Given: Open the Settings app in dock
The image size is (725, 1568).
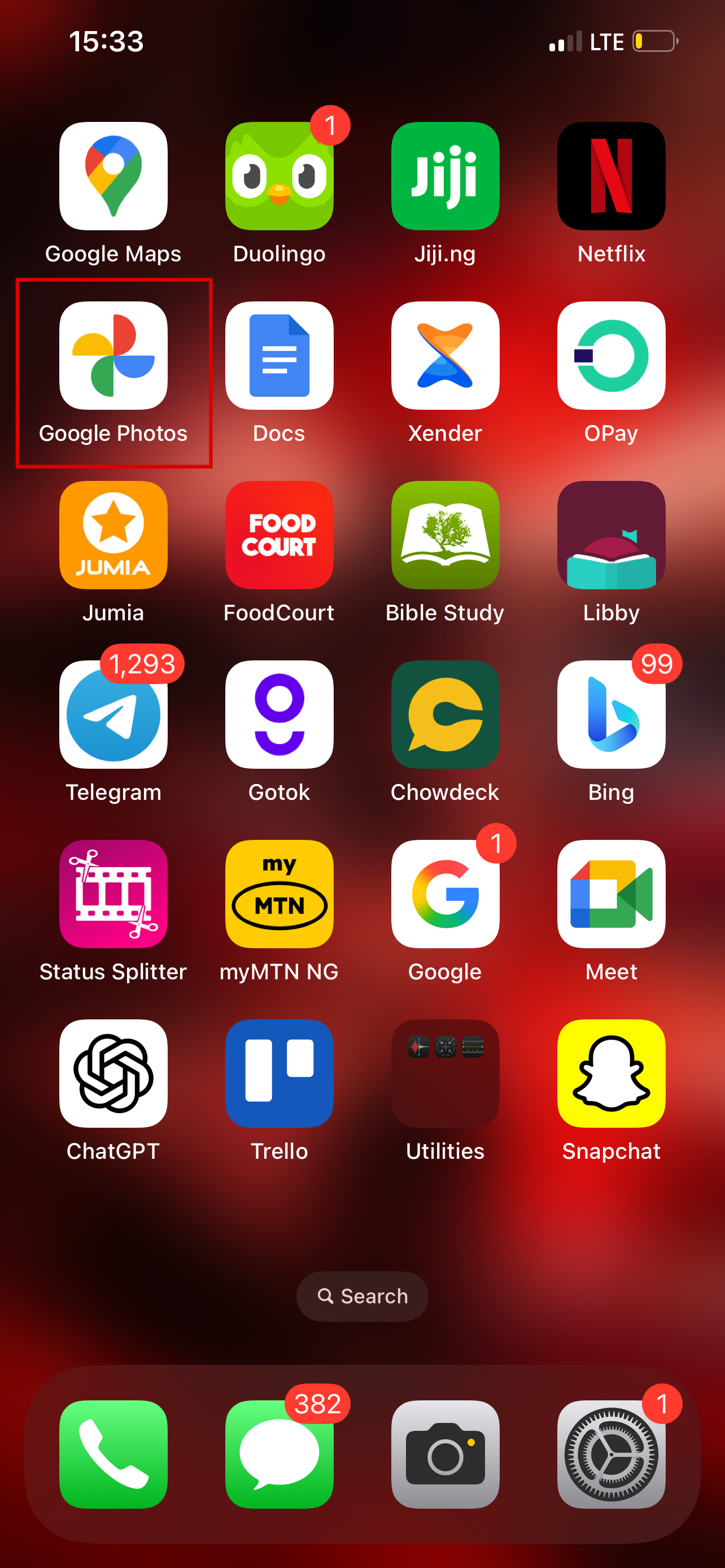Looking at the screenshot, I should pyautogui.click(x=610, y=1454).
